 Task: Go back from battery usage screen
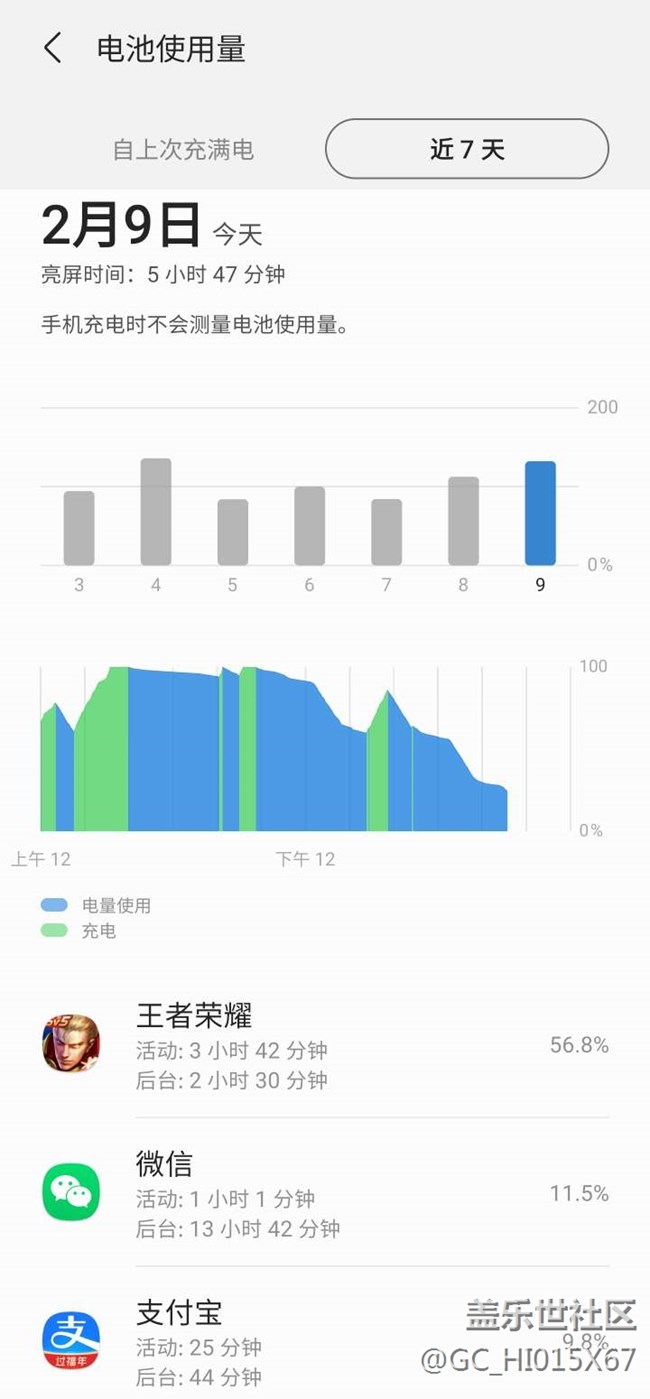coord(53,48)
